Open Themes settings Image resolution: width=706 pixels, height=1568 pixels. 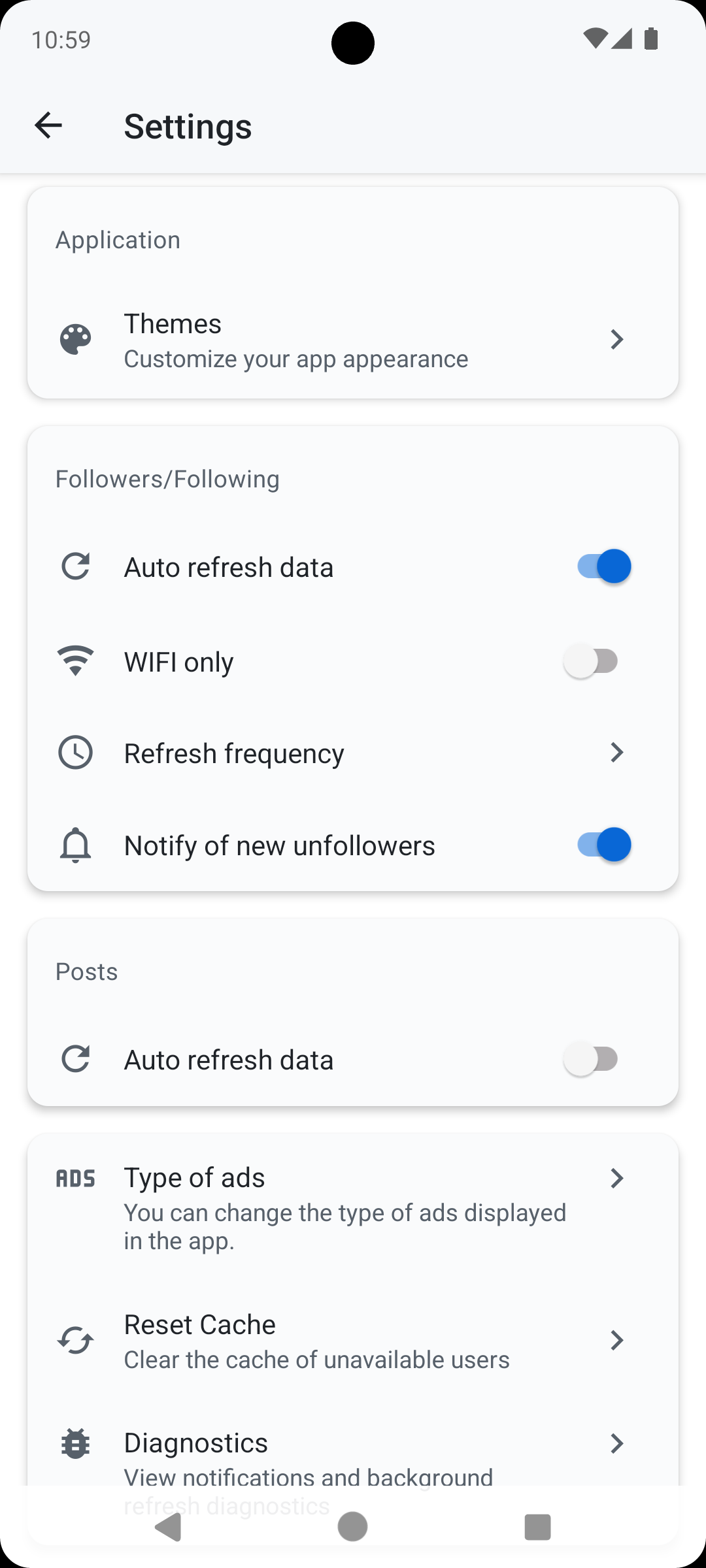353,339
